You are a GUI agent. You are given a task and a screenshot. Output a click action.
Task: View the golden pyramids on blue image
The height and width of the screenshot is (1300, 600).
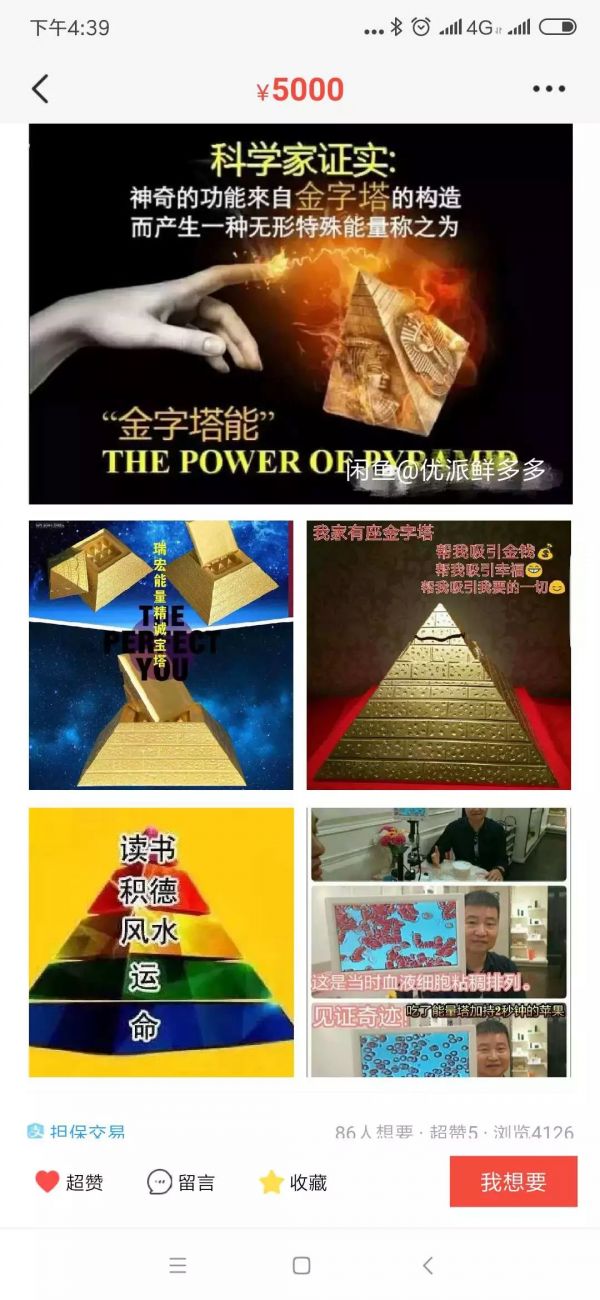[161, 655]
